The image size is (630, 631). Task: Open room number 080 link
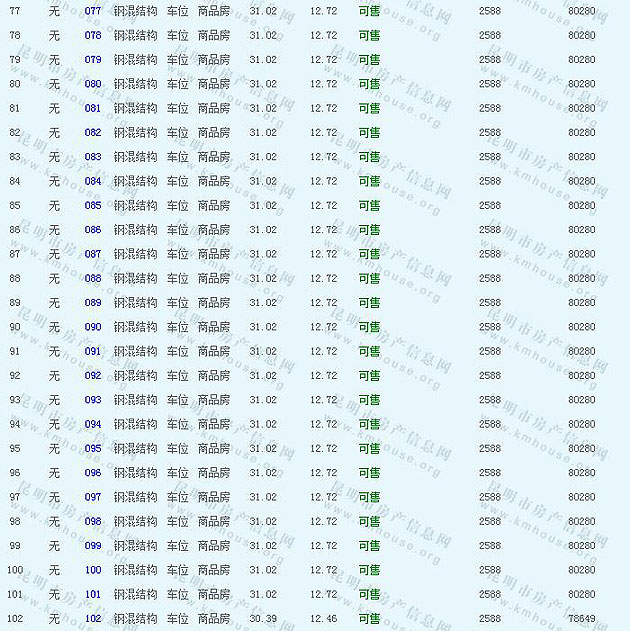coord(93,84)
